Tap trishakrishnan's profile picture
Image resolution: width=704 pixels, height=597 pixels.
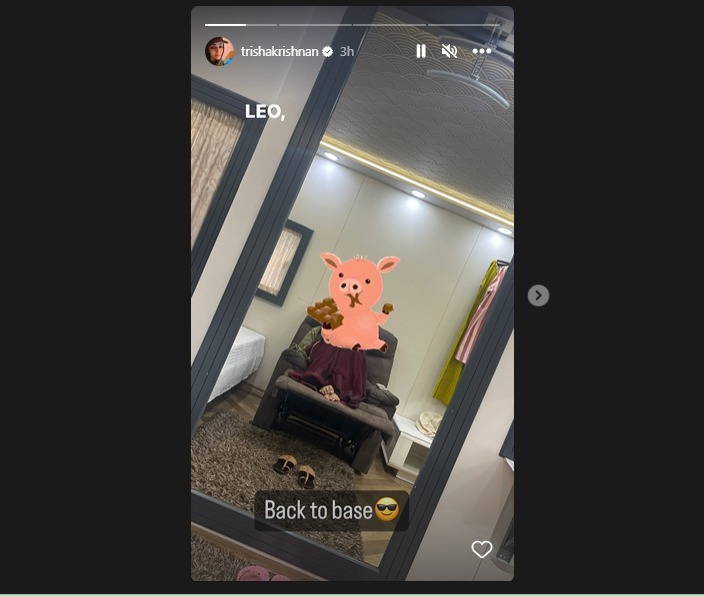[219, 51]
